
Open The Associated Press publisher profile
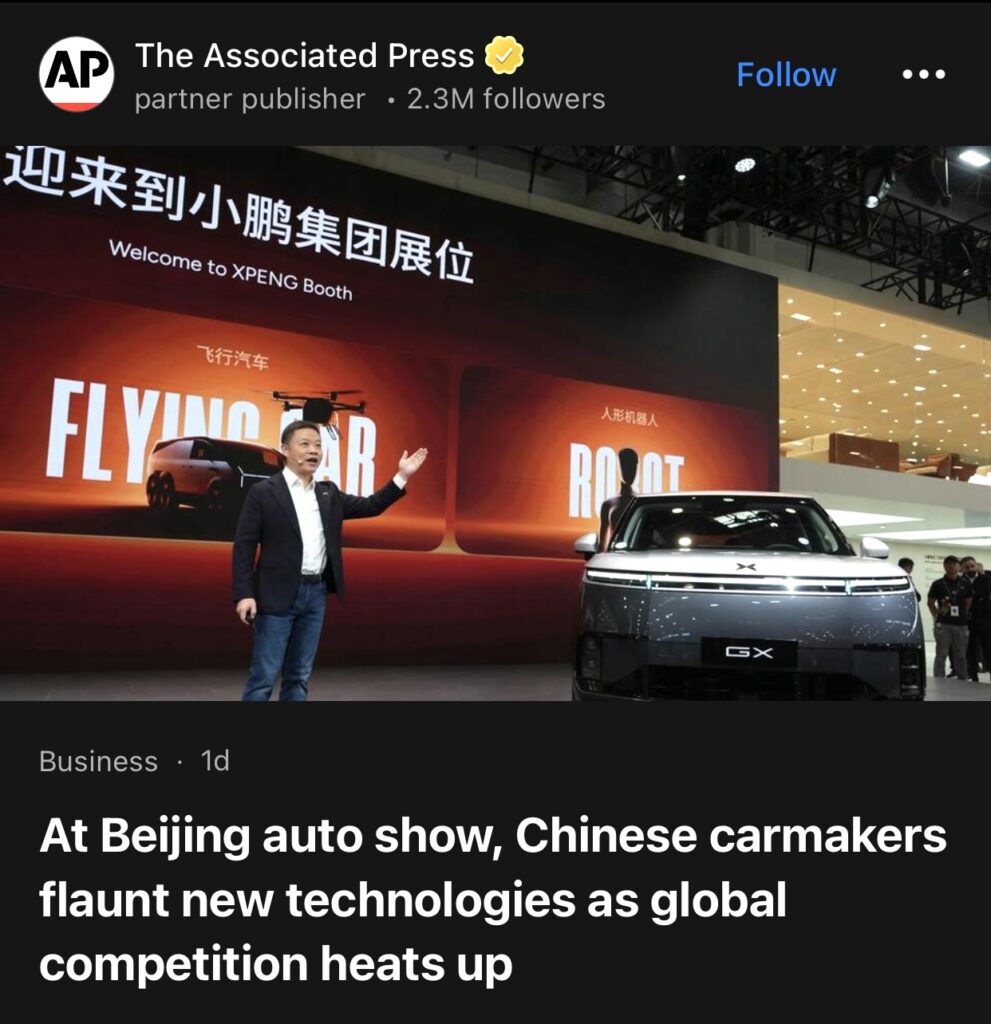pyautogui.click(x=304, y=56)
